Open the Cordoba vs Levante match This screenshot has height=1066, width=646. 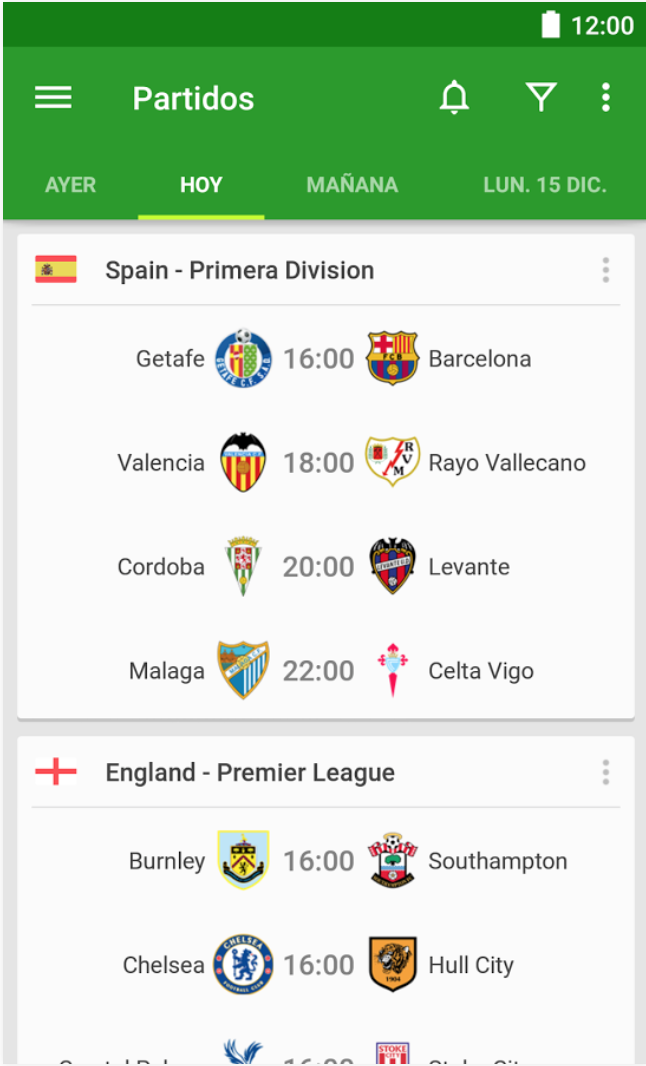coord(319,567)
